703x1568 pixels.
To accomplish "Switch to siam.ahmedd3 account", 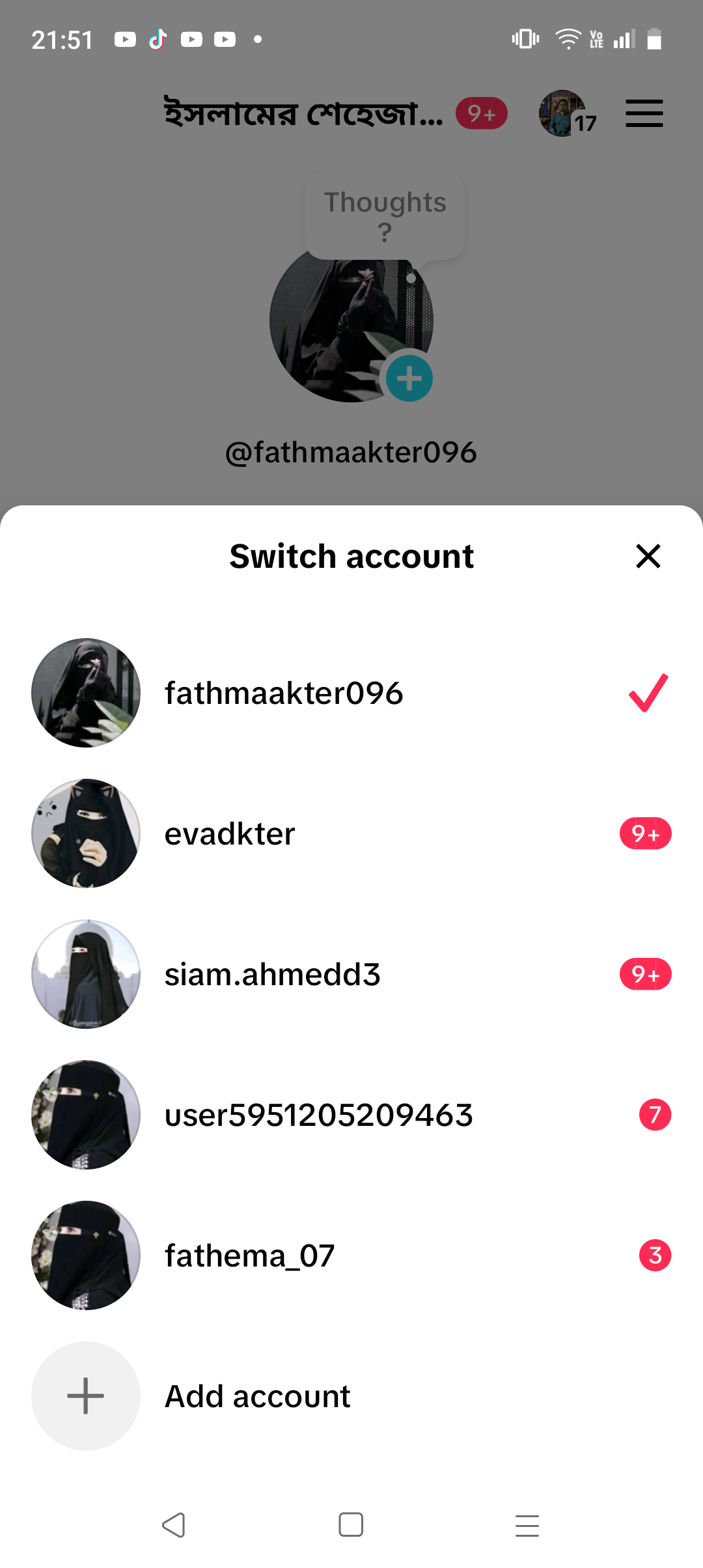I will tap(351, 974).
